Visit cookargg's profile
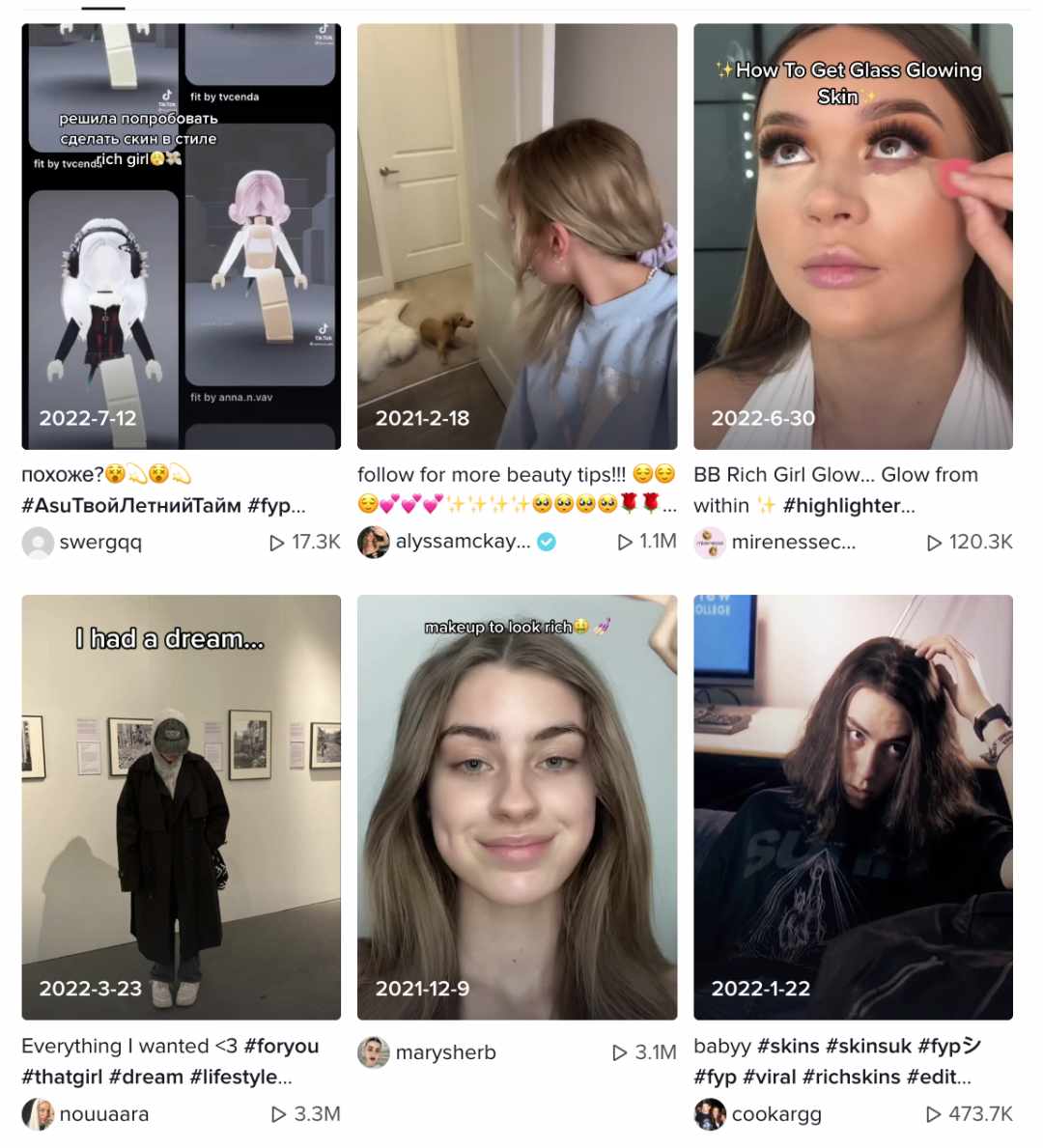This screenshot has height=1148, width=1043. point(775,1114)
